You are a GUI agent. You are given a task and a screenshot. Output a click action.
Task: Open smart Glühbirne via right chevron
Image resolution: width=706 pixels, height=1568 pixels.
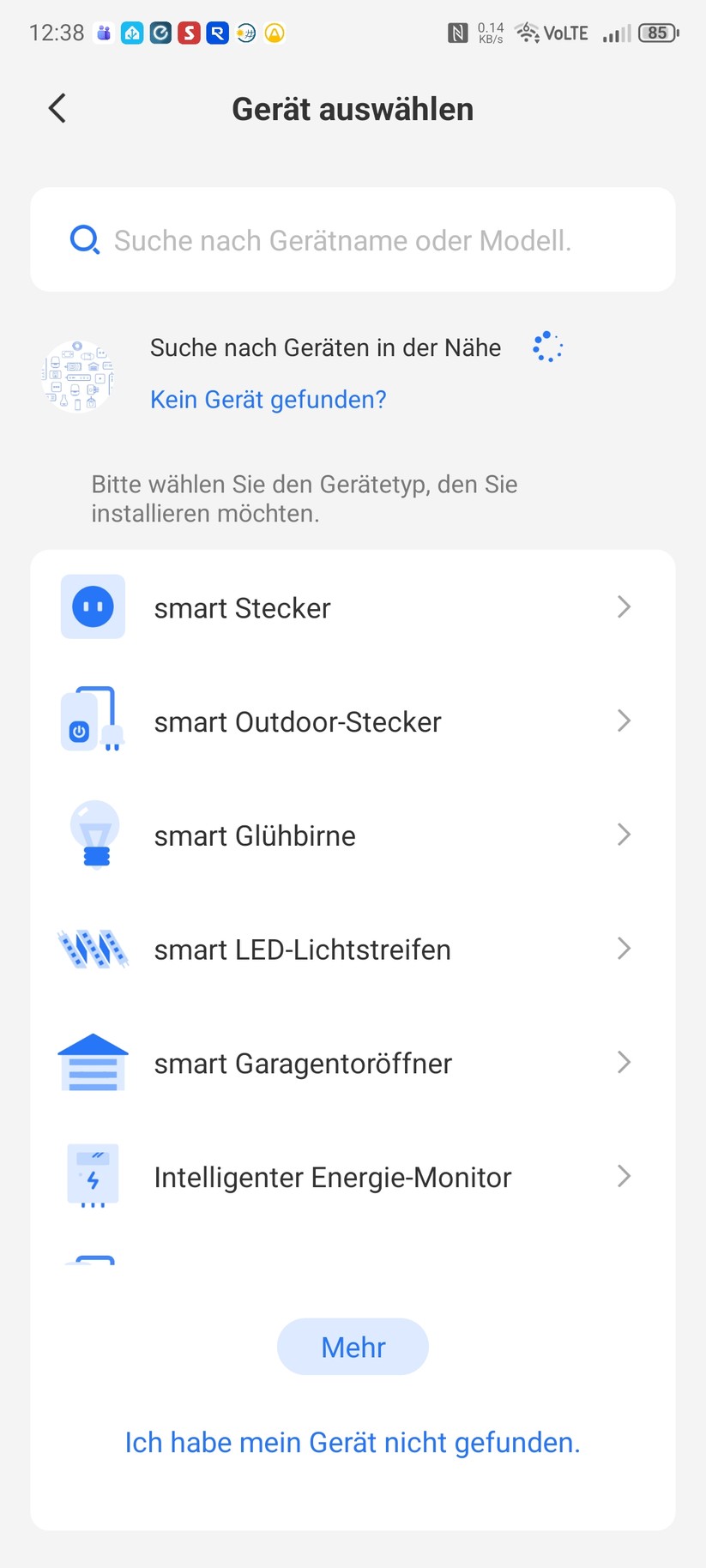[625, 835]
